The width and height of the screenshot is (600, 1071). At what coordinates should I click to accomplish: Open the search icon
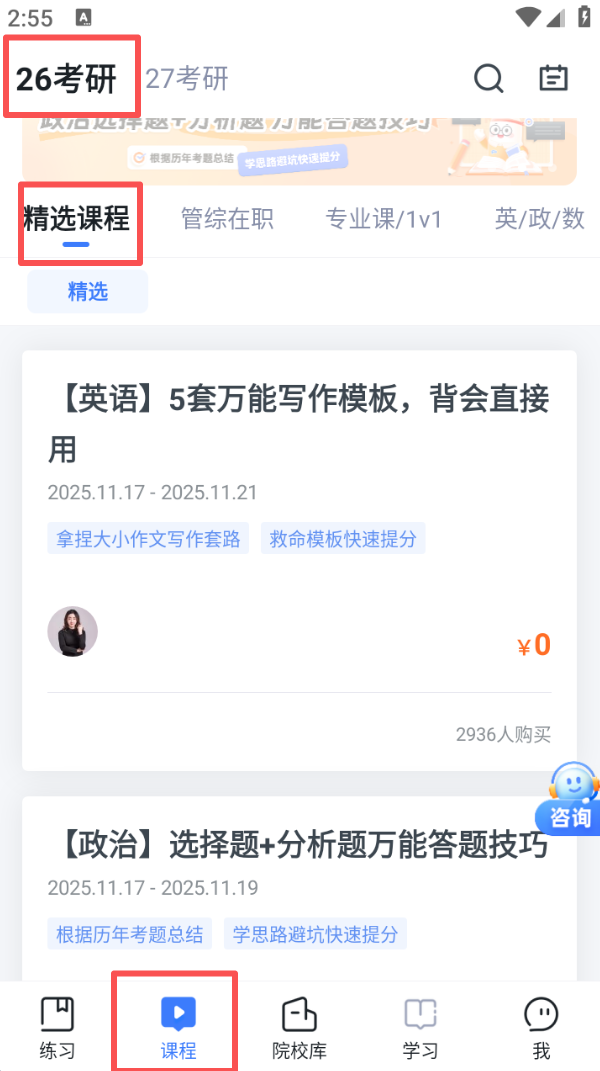pos(488,78)
